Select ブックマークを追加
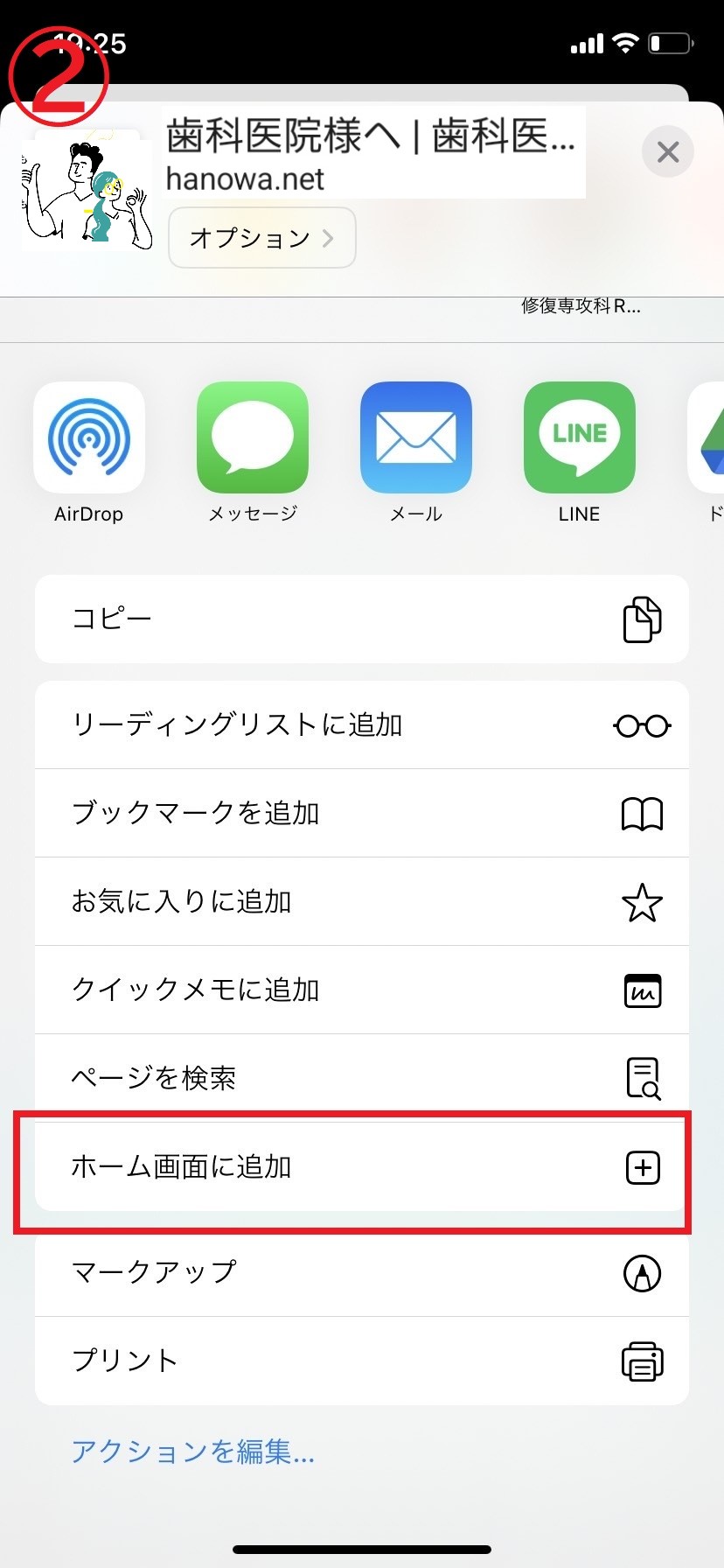Screen dimensions: 724x1568 (362, 814)
